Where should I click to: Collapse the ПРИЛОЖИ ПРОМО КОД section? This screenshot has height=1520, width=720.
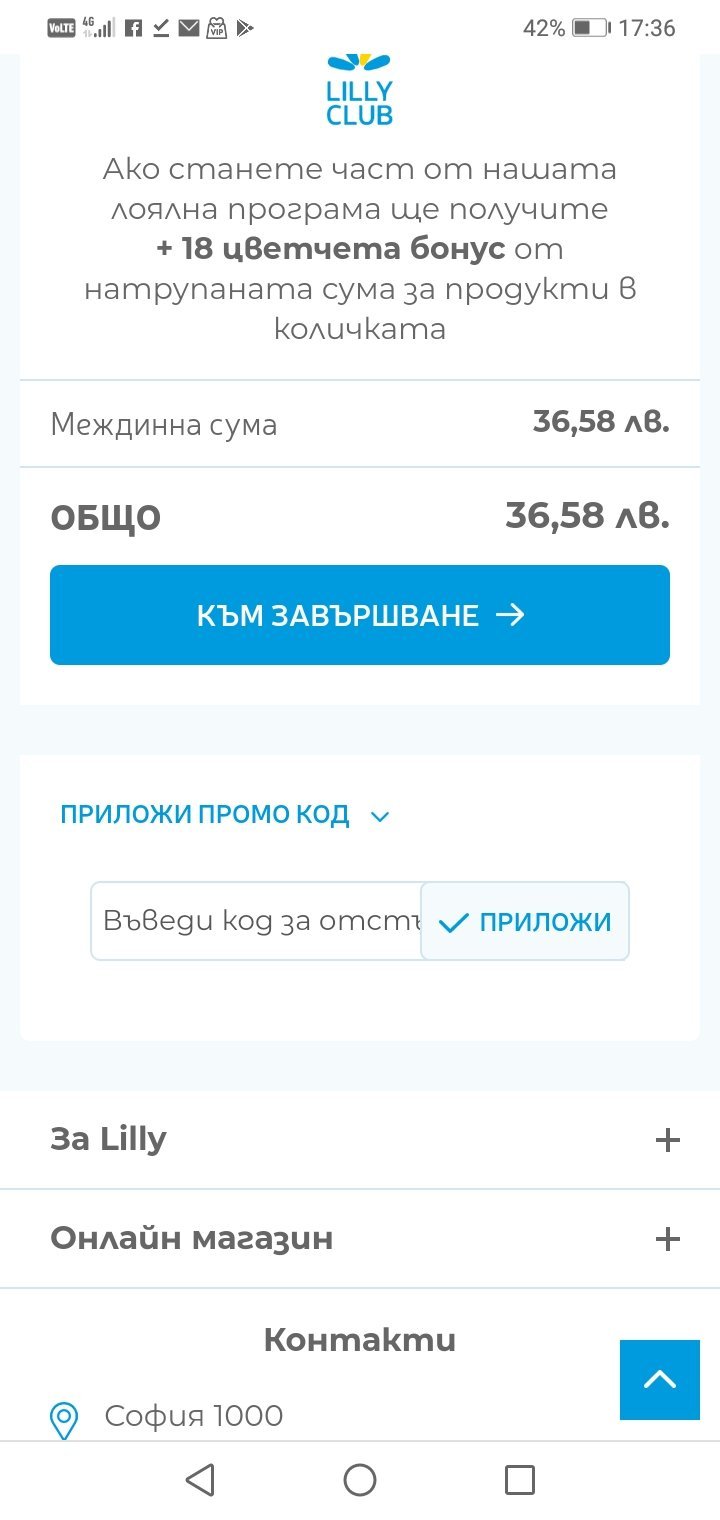click(225, 815)
